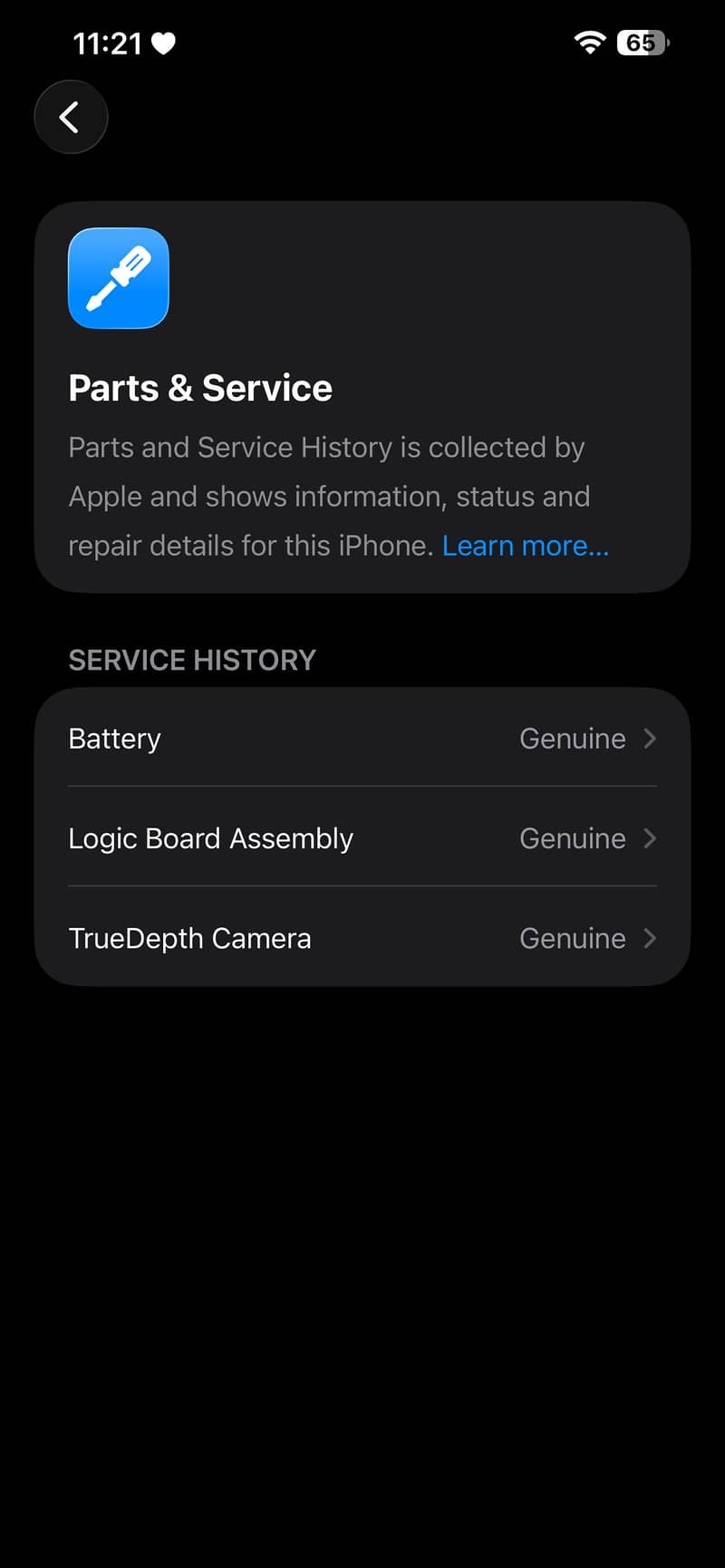Tap the Parts & Service screwdriver icon
725x1568 pixels.
[118, 278]
